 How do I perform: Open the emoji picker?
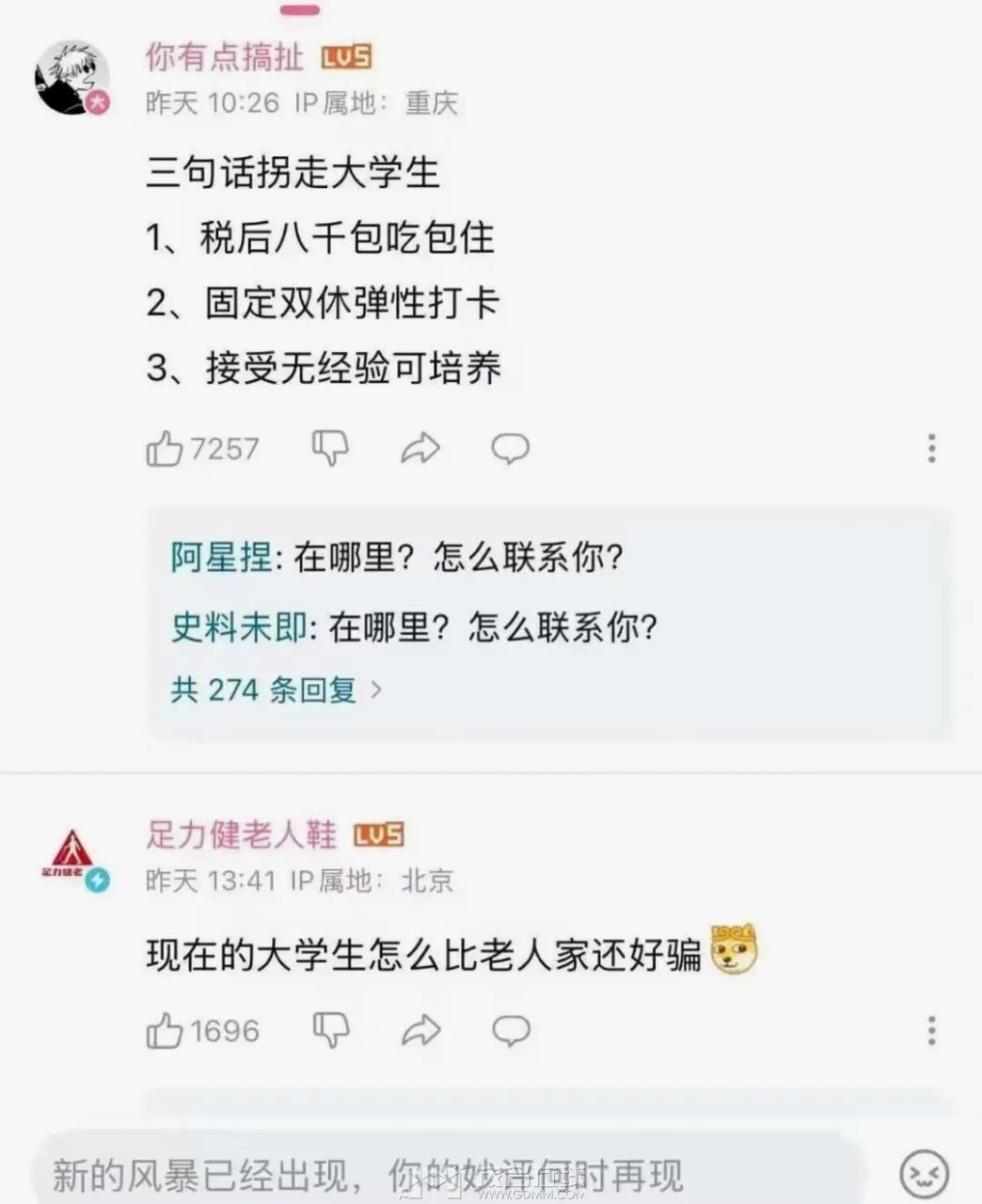924,1172
